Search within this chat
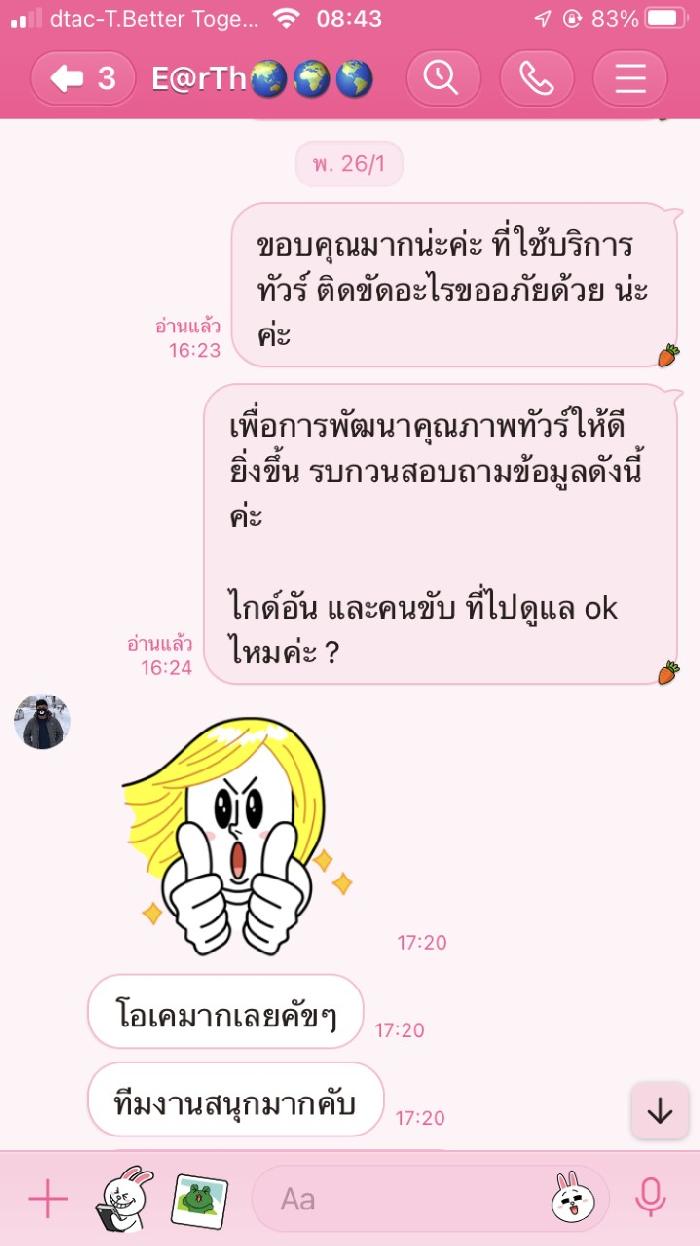 click(441, 79)
